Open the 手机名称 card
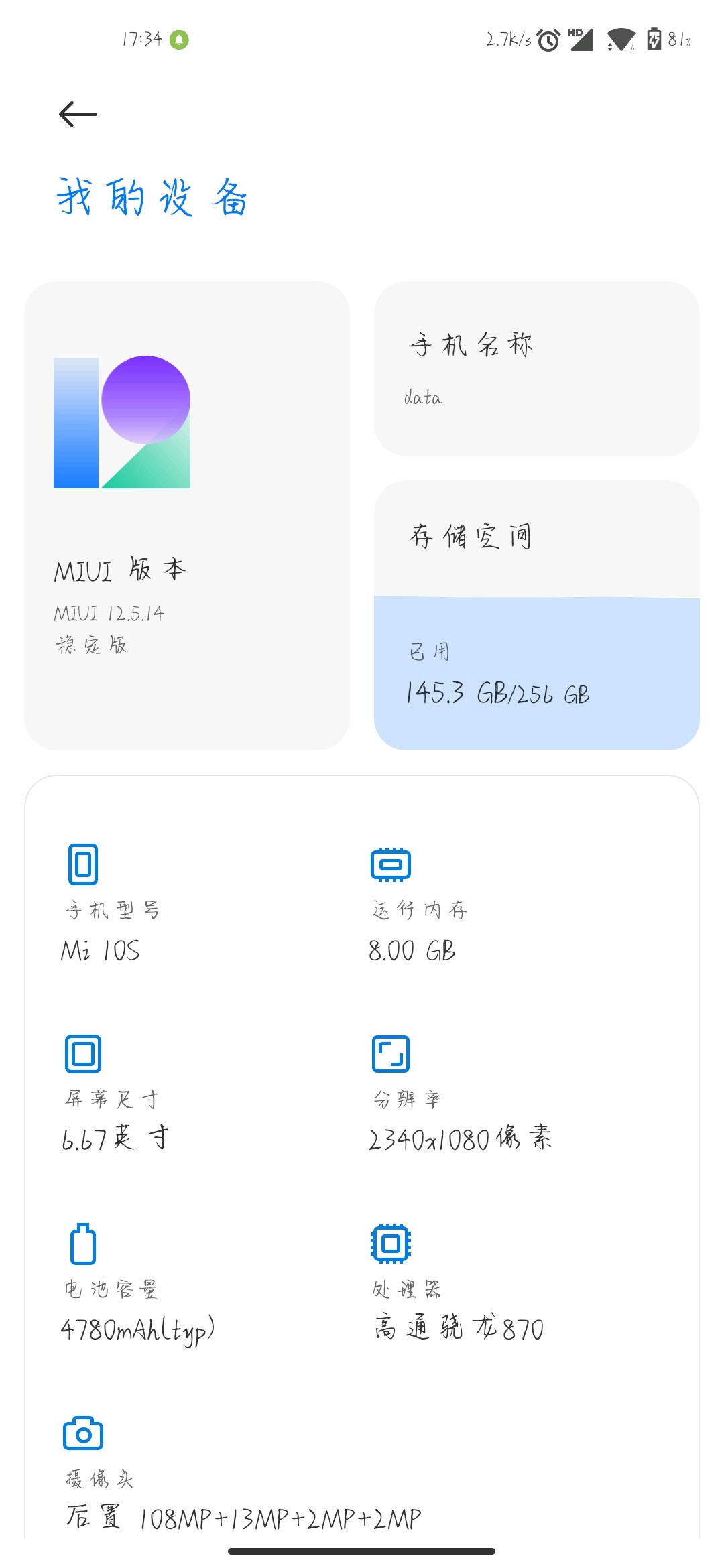Screen dimensions: 724x1568 [536, 369]
